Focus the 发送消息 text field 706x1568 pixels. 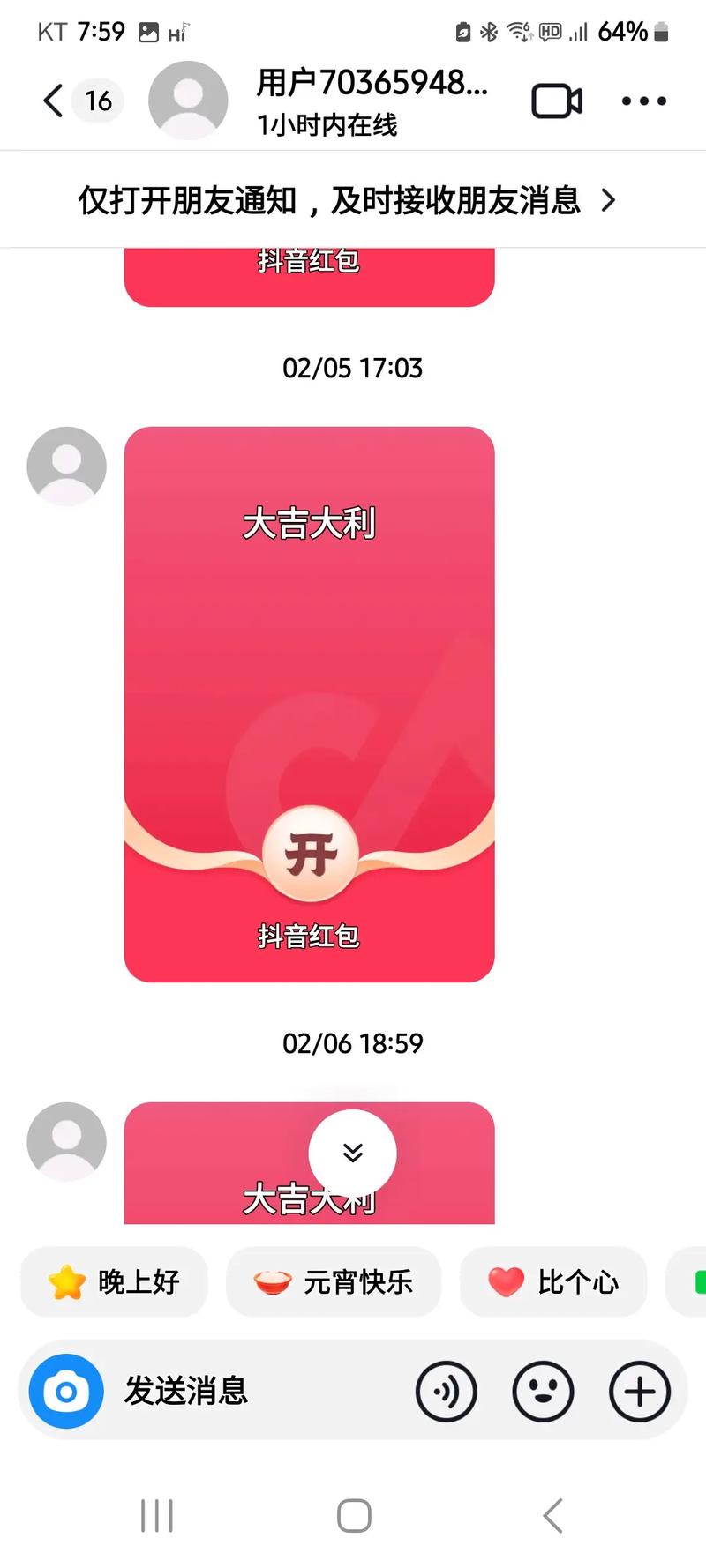[256, 1392]
